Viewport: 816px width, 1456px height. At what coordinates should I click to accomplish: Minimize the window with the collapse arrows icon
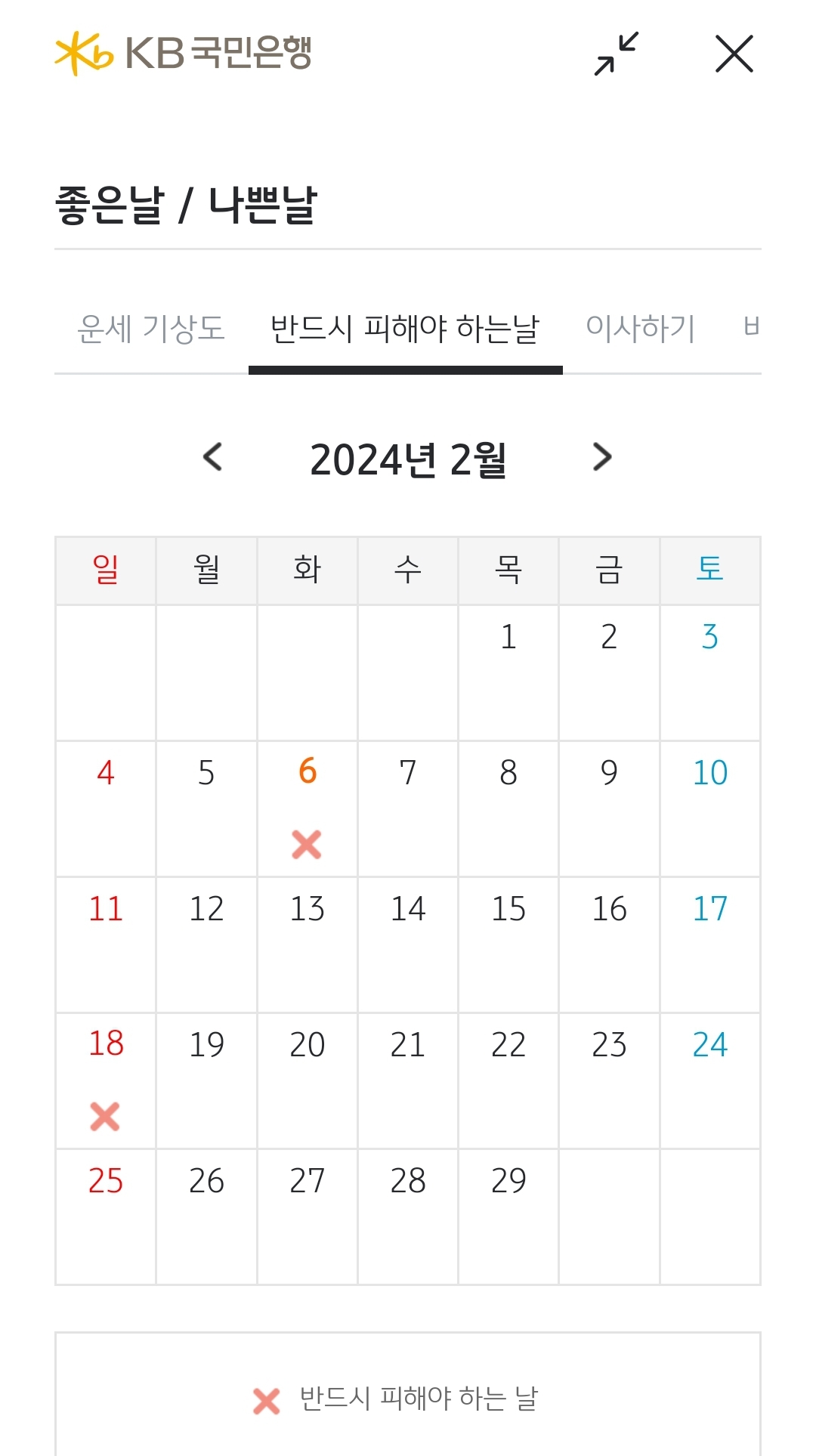point(616,54)
